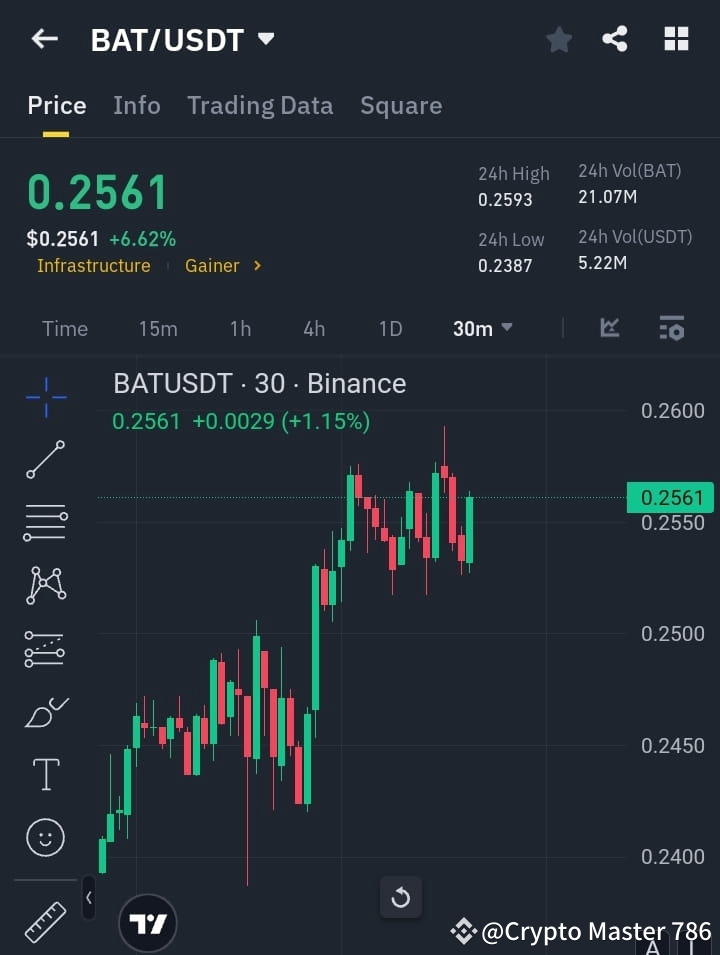The width and height of the screenshot is (720, 955).
Task: Select the XABCD pattern tool
Action: [44, 586]
